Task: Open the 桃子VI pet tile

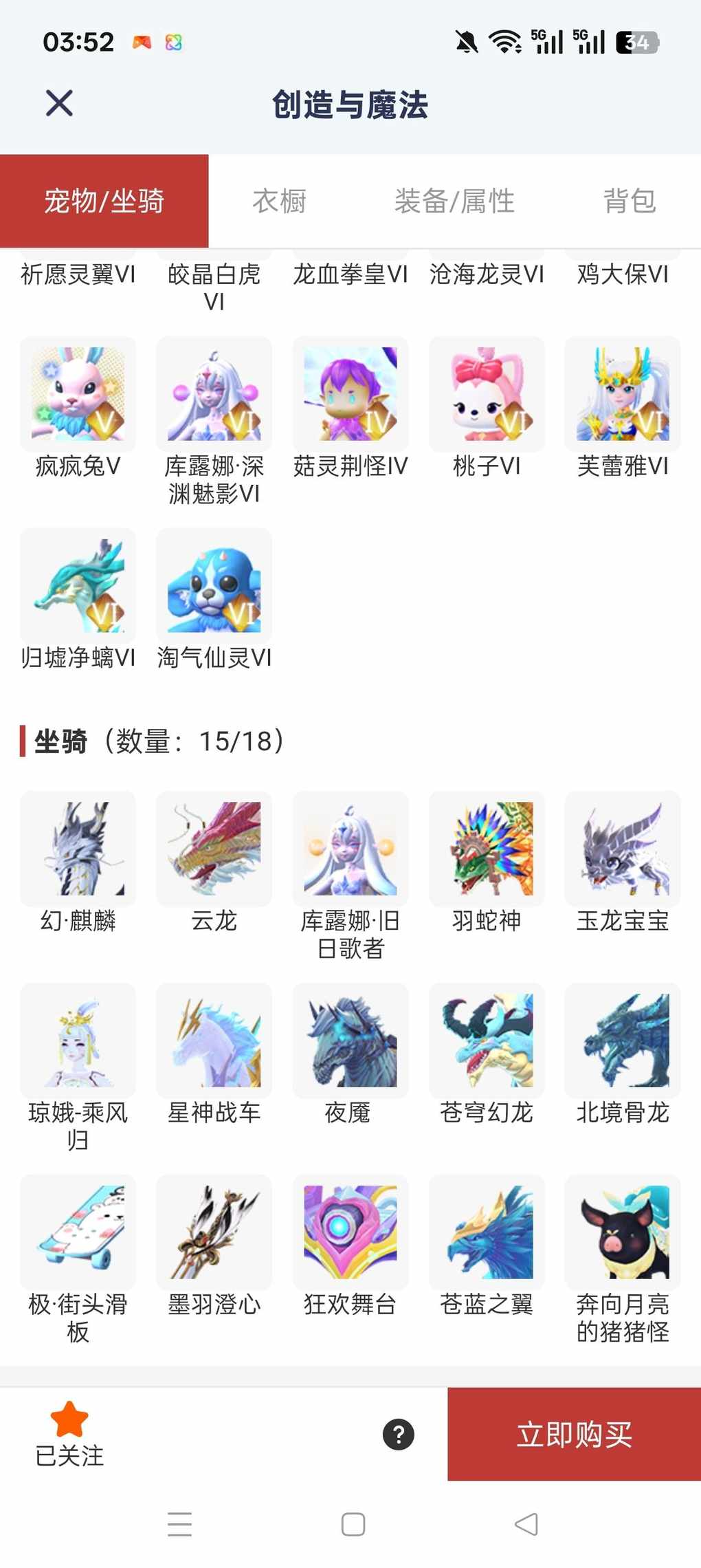Action: click(x=487, y=394)
